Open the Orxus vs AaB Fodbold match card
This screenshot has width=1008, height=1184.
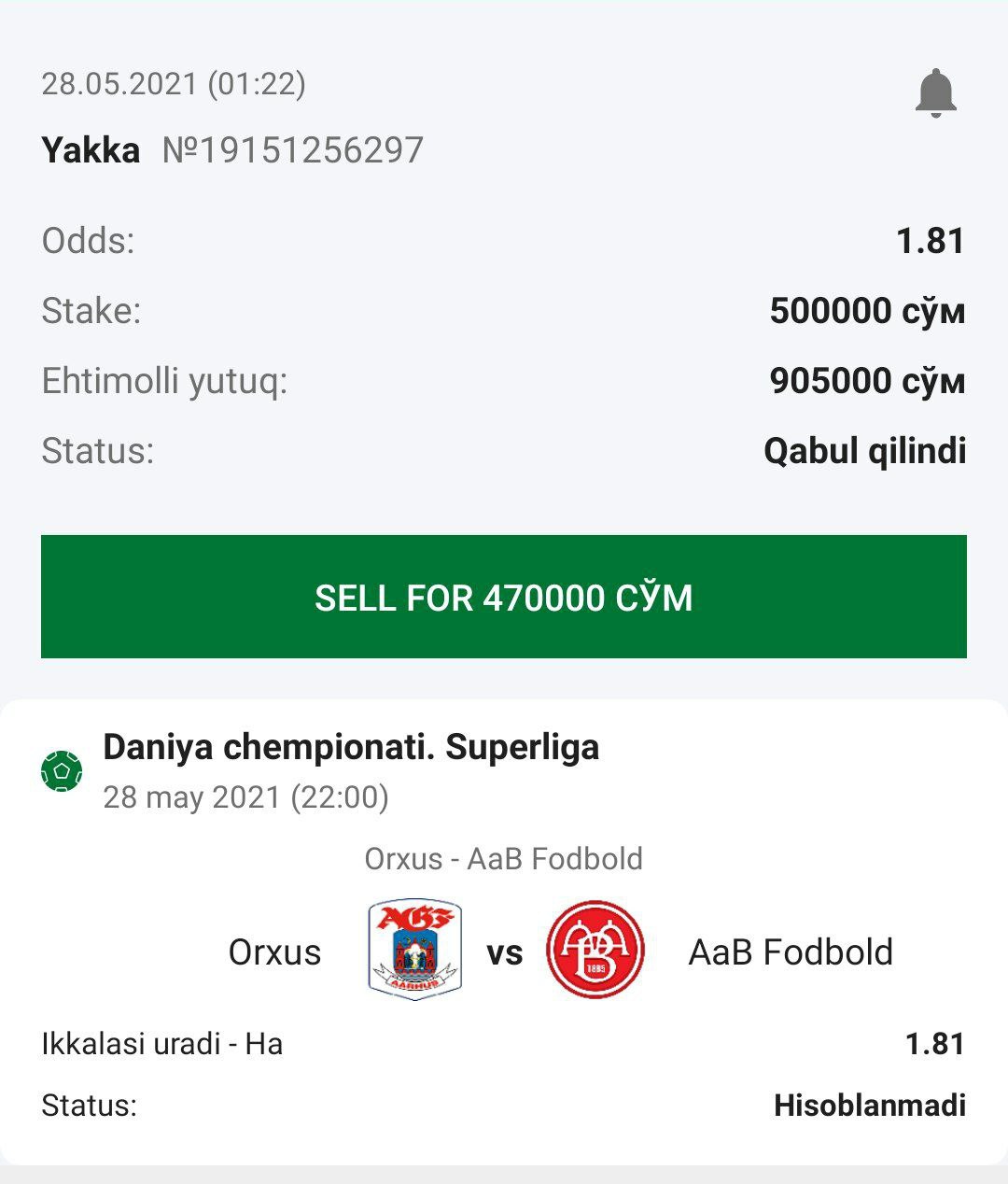pos(504,951)
